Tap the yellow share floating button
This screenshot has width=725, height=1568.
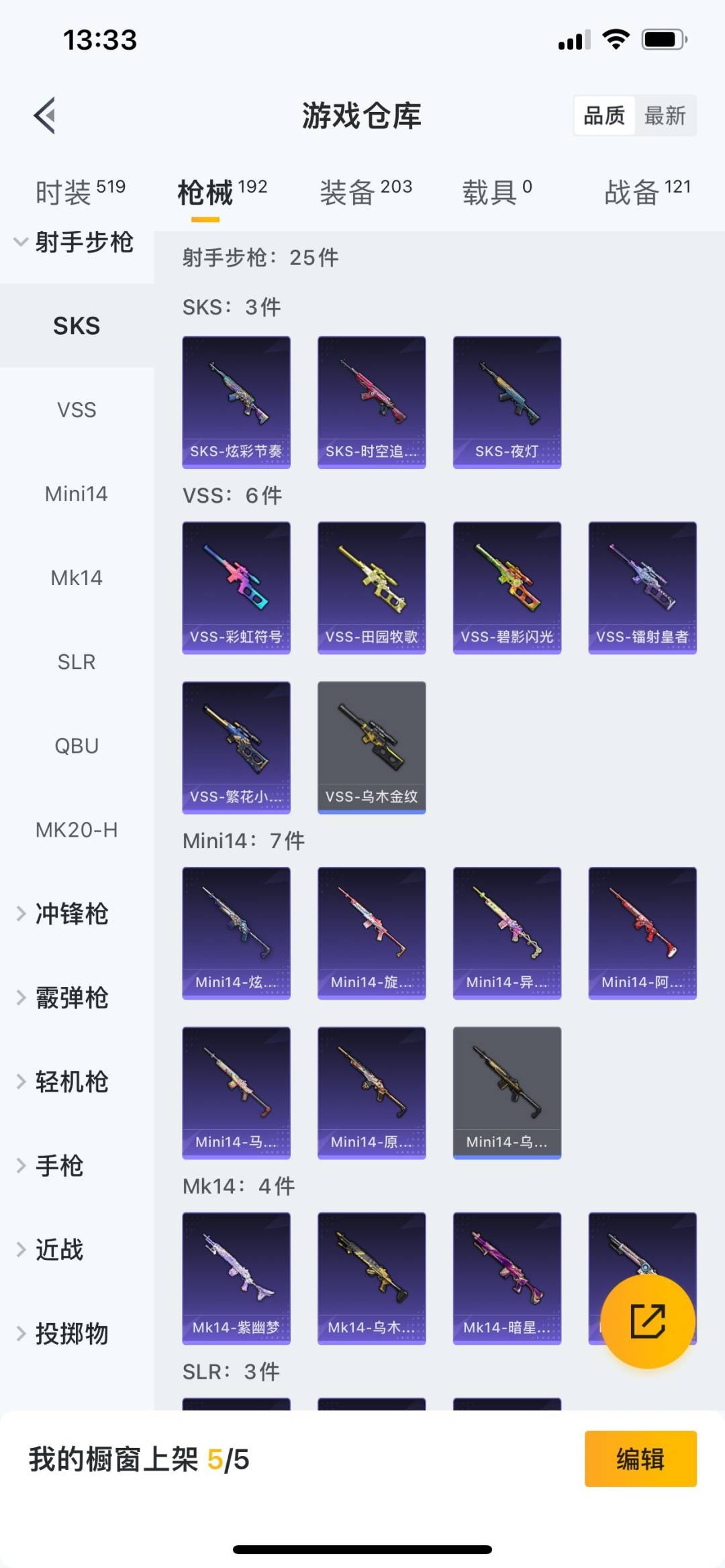coord(648,1321)
